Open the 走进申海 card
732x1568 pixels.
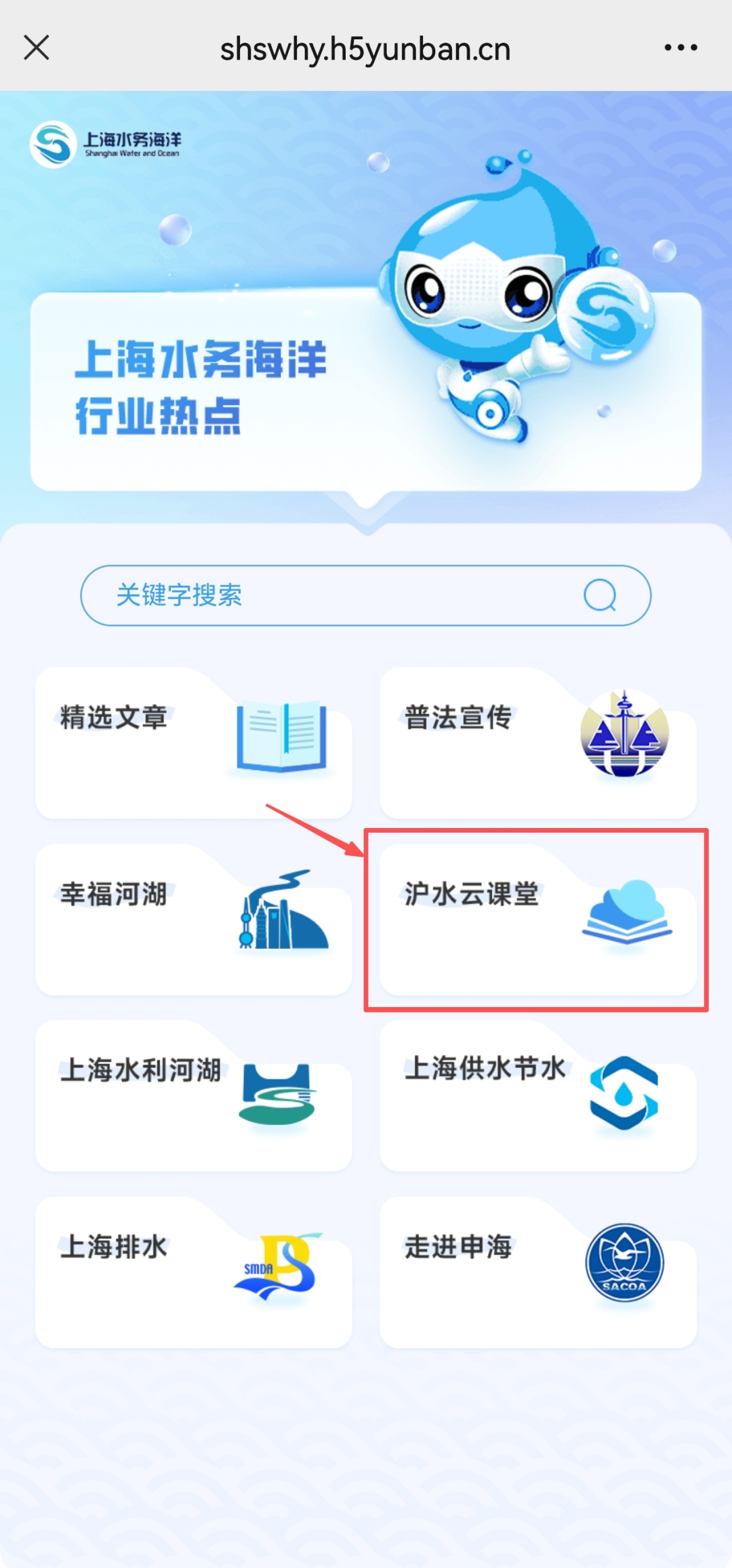coord(537,1272)
